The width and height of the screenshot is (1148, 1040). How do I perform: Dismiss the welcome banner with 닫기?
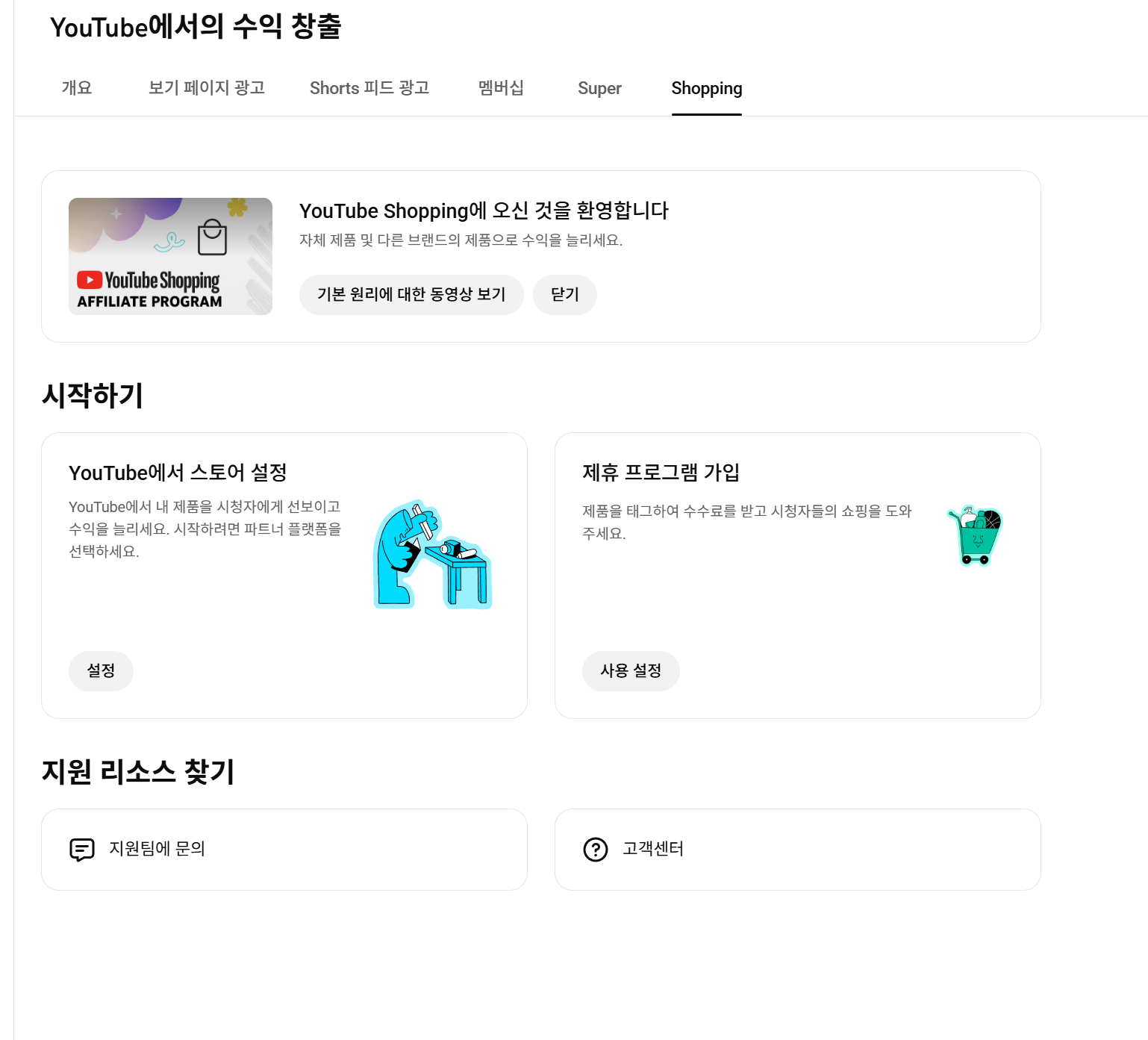[x=564, y=295]
